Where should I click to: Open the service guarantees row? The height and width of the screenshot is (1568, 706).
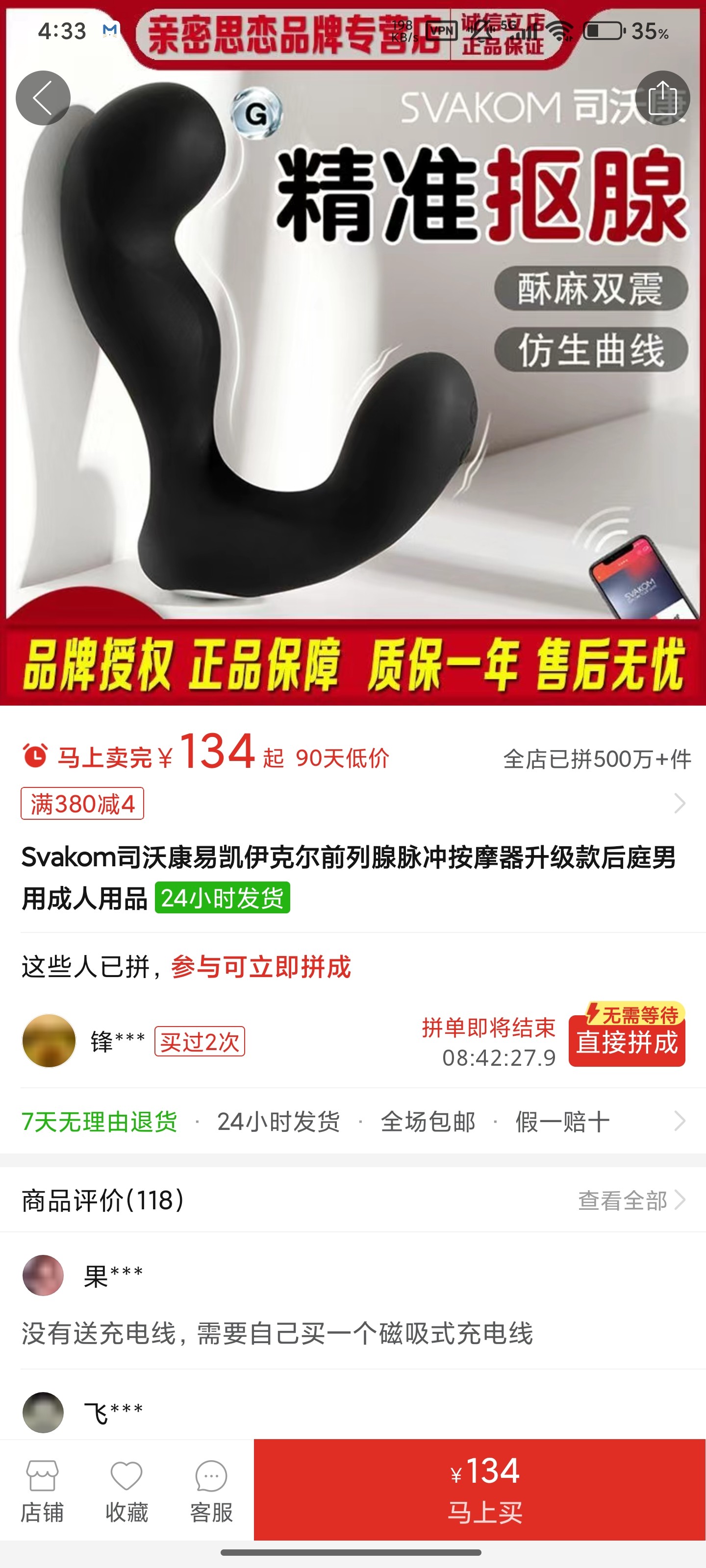point(353,1121)
